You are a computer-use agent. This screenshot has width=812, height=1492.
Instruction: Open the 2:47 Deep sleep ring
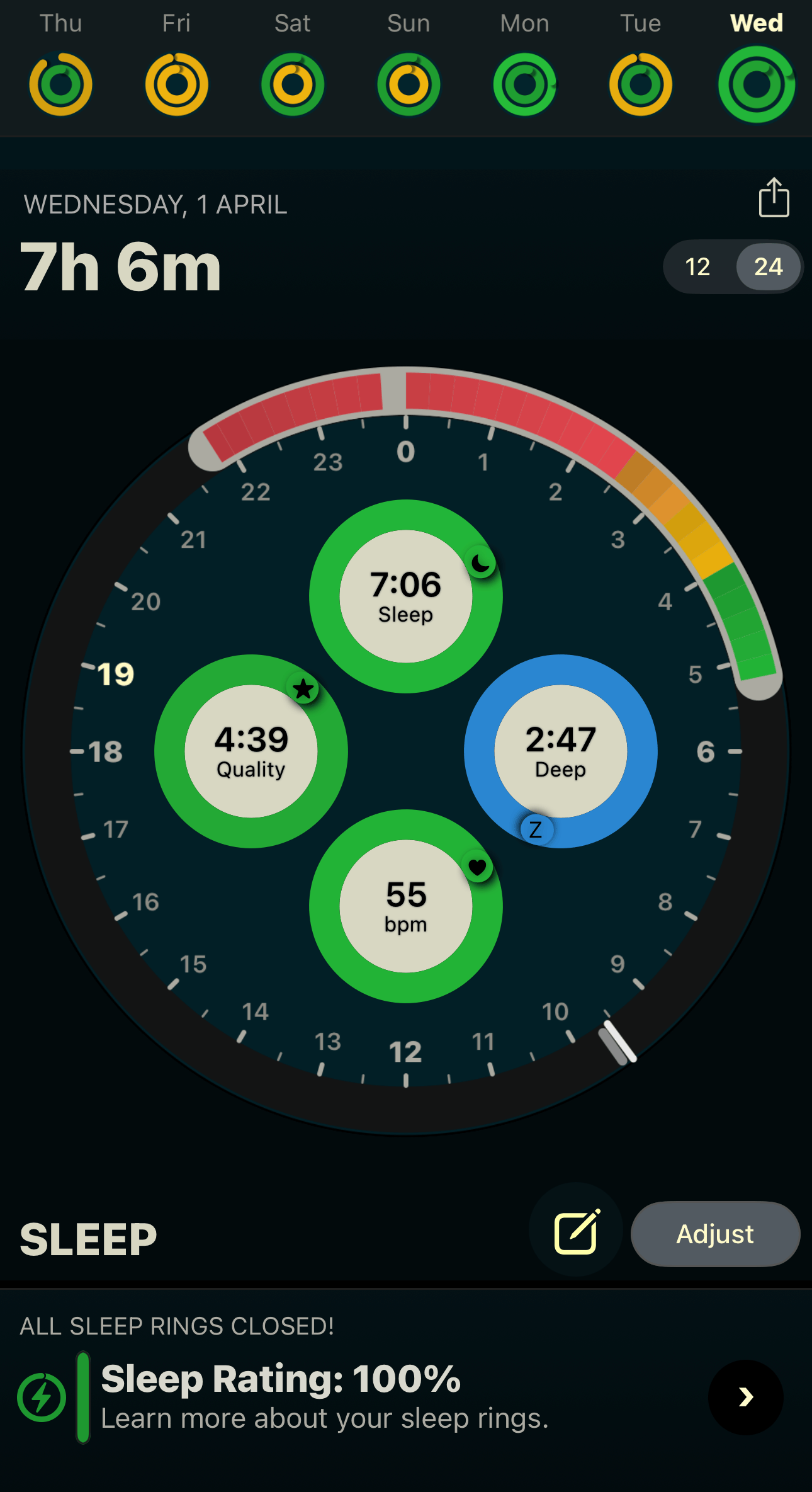[561, 751]
